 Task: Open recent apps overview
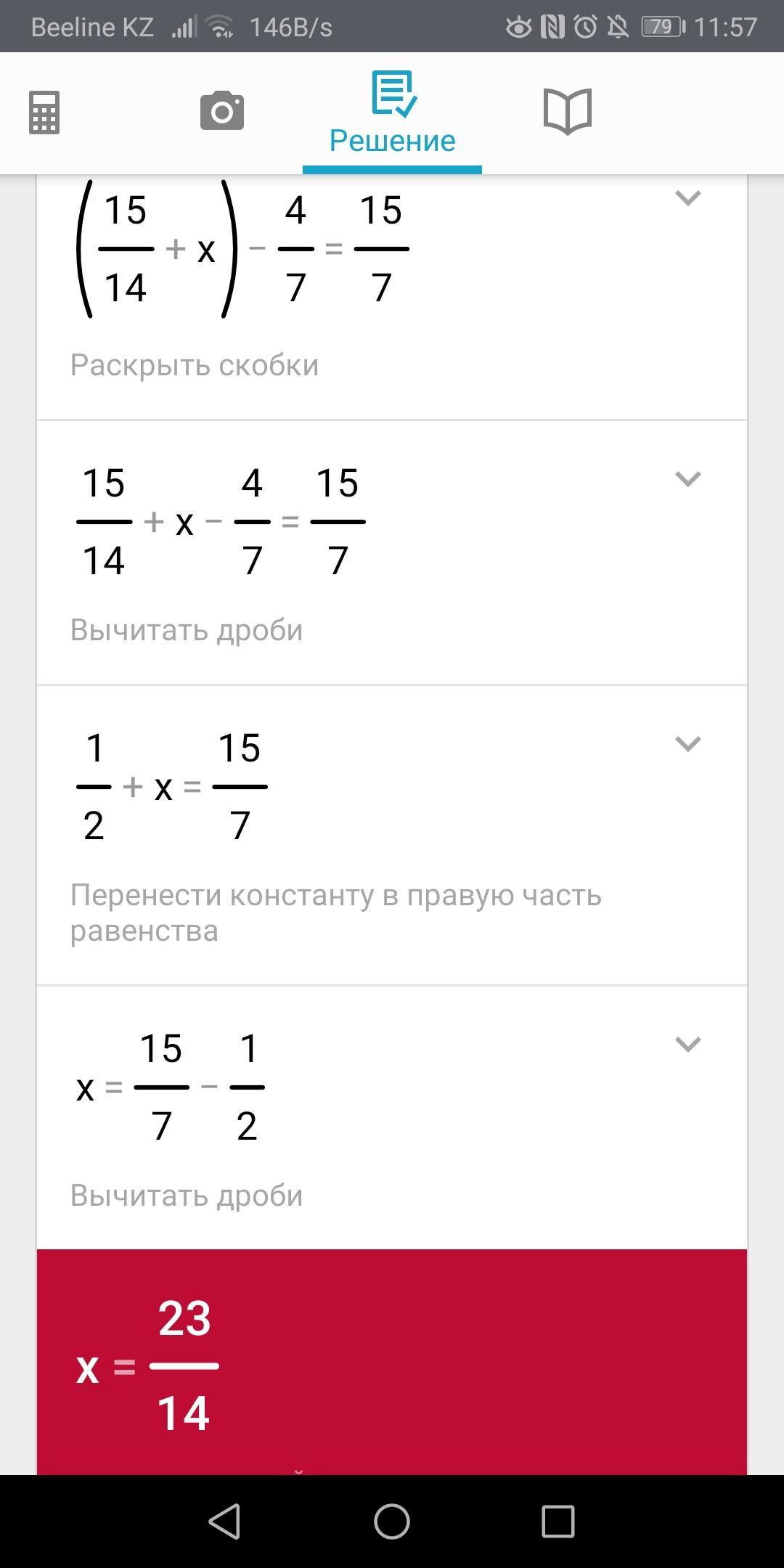point(558,1521)
